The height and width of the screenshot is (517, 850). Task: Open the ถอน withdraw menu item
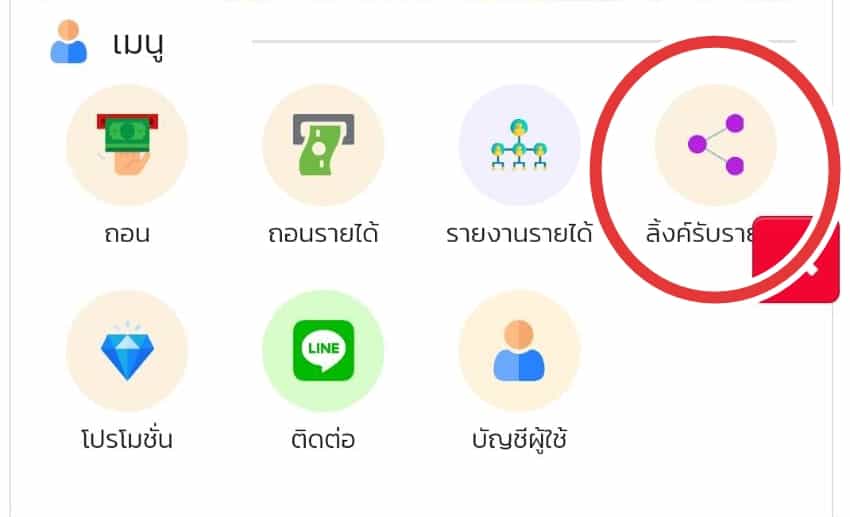click(127, 146)
